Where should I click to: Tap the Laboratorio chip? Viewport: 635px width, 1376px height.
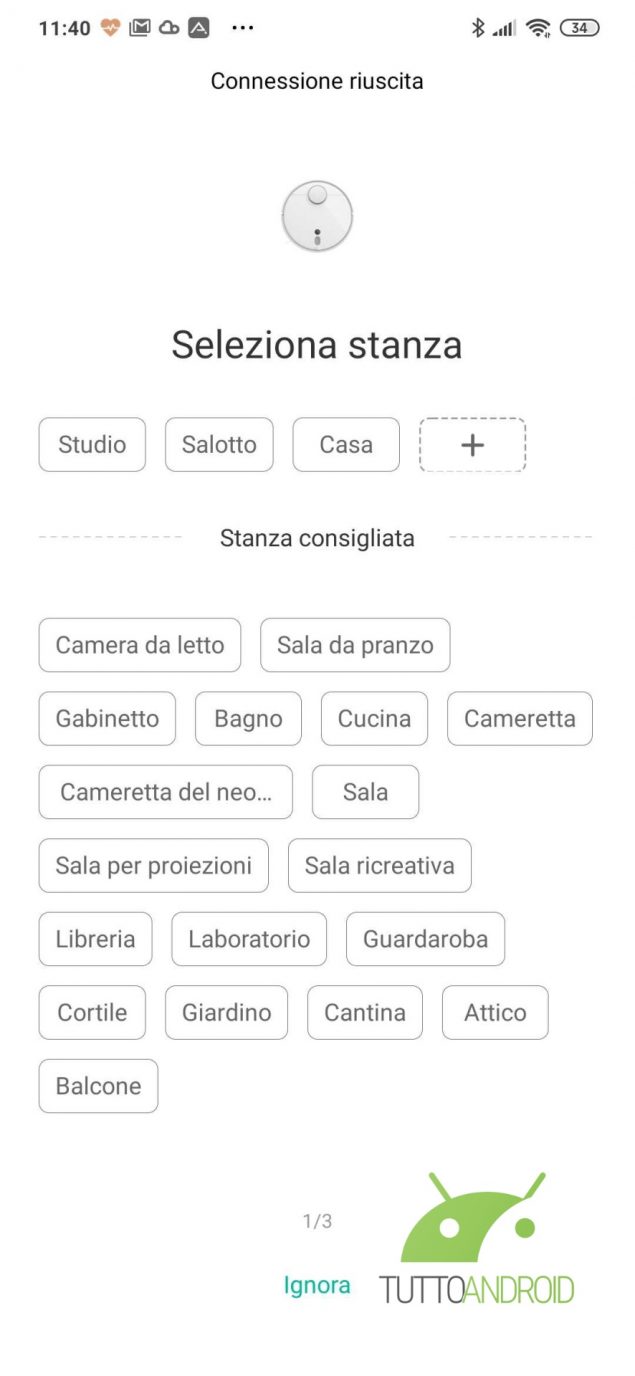click(249, 939)
